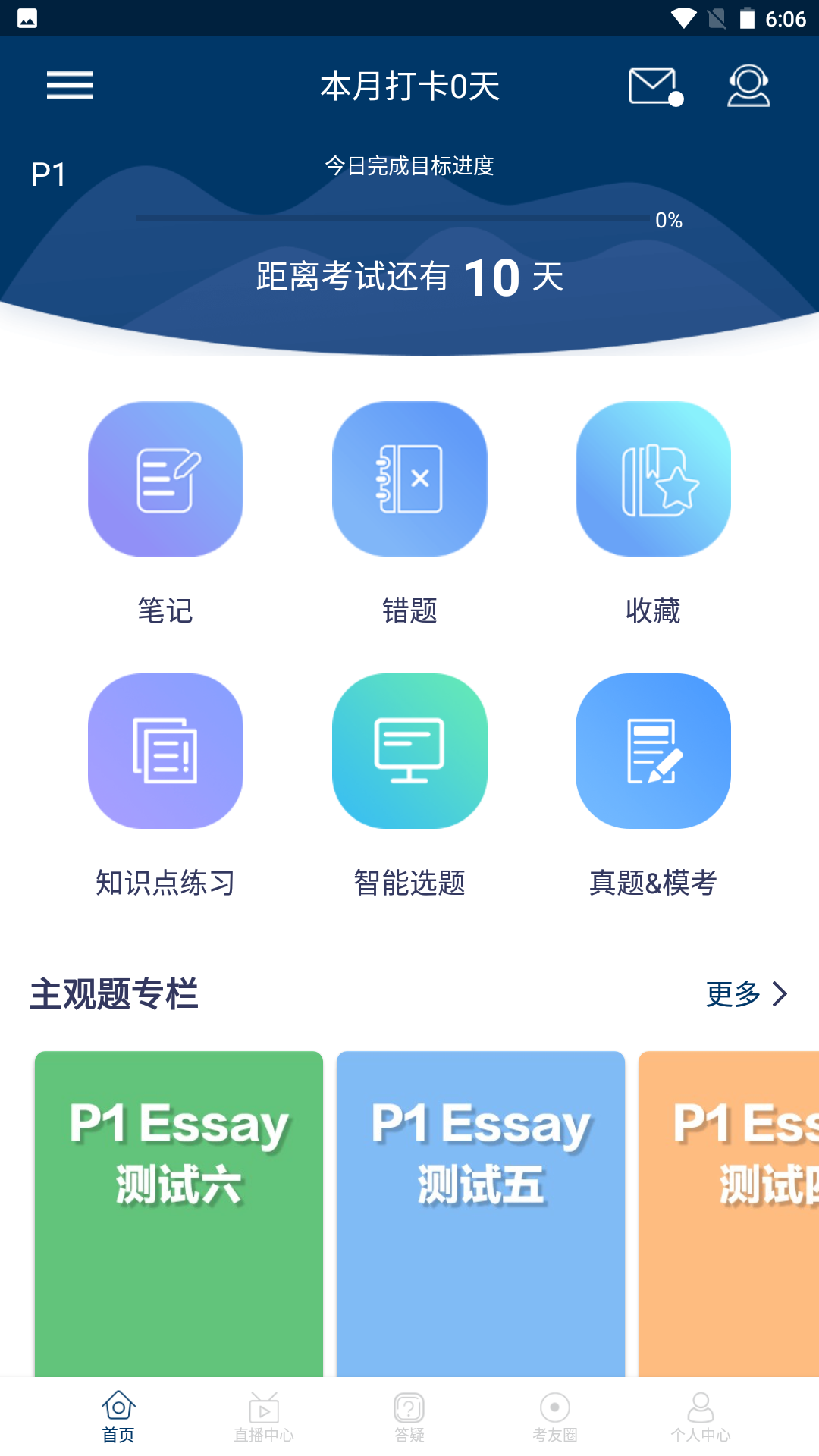Viewport: 819px width, 1456px height.
Task: Start 知识点练习 practice
Action: point(165,751)
